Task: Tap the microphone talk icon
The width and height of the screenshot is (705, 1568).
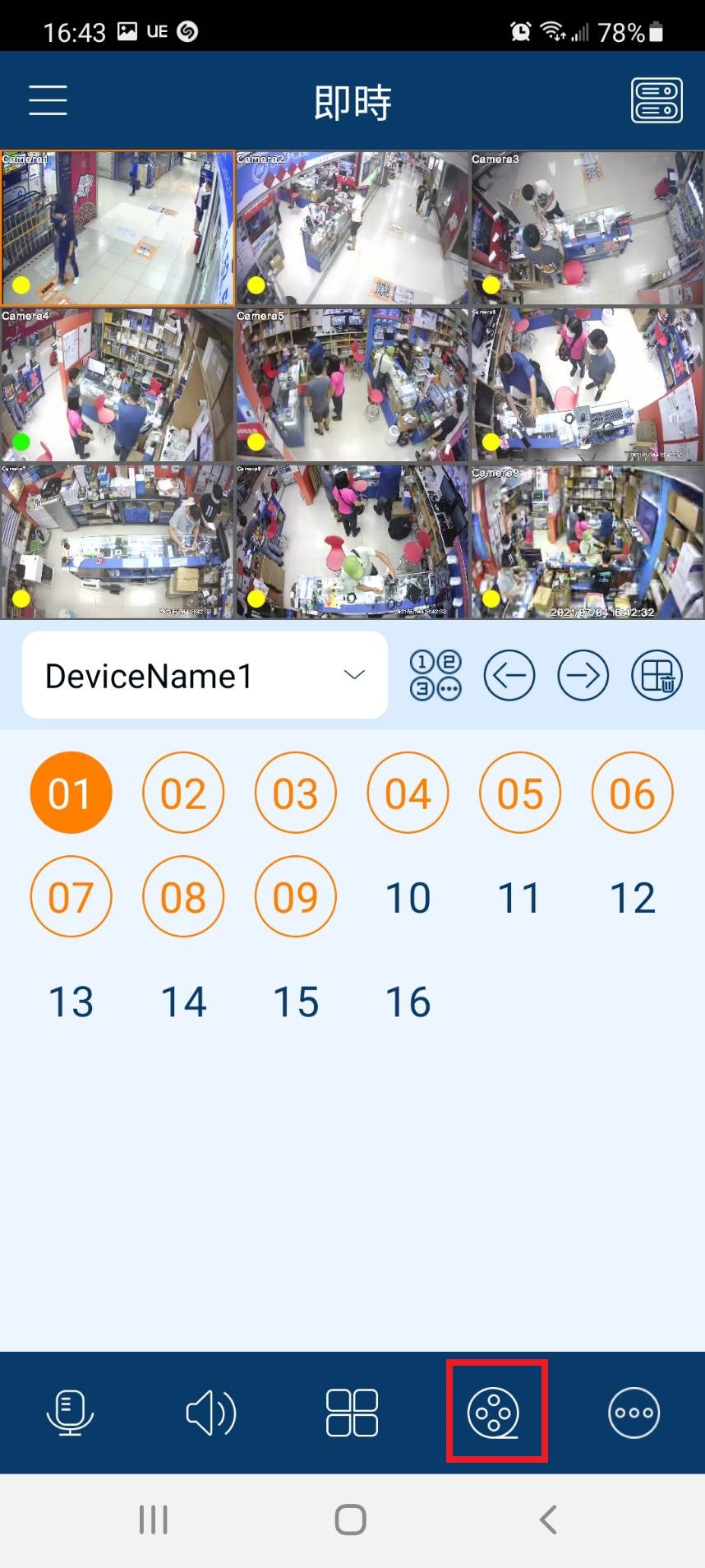Action: [x=70, y=1413]
